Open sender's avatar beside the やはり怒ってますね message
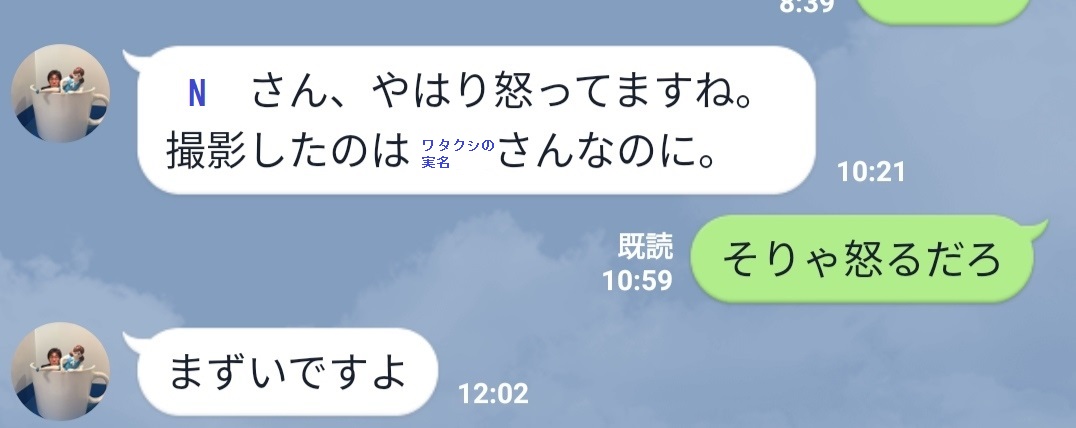The width and height of the screenshot is (1076, 428). 60,93
